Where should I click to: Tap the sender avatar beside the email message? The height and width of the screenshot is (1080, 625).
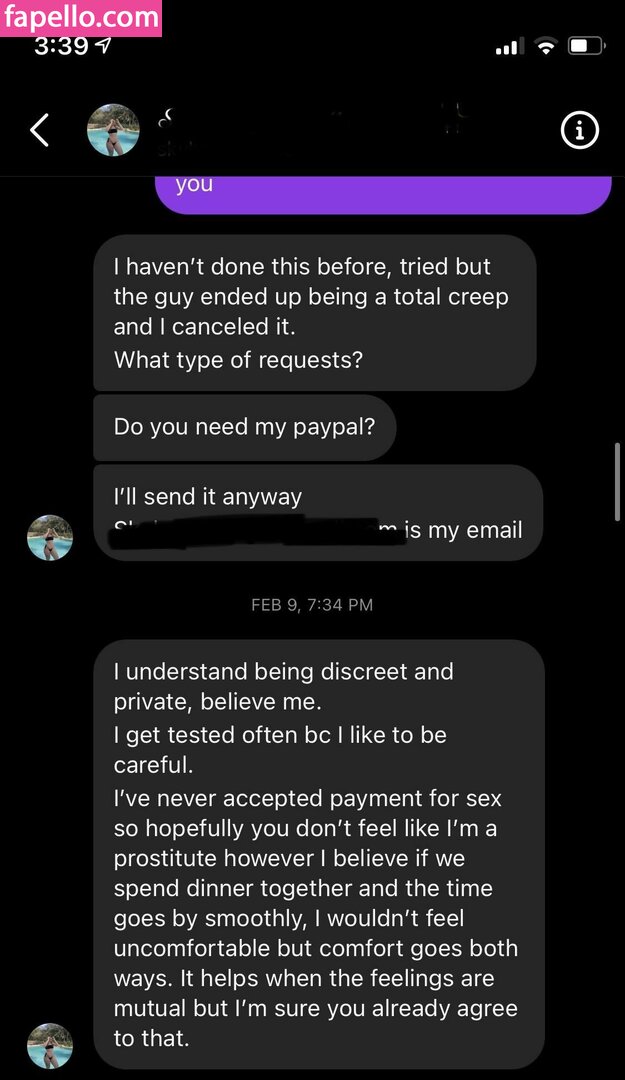[x=50, y=537]
